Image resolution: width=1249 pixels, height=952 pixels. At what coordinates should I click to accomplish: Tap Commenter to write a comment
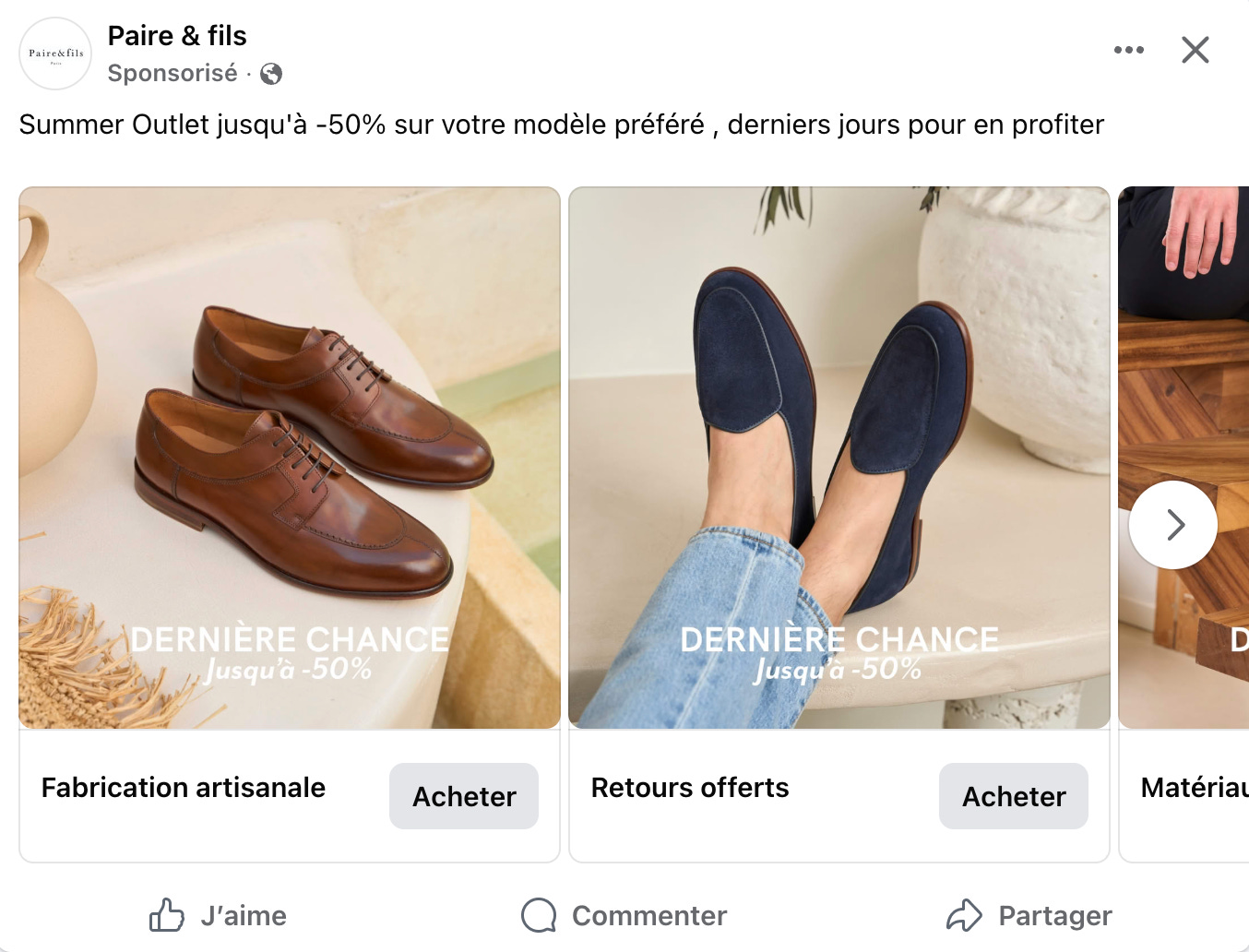click(624, 915)
